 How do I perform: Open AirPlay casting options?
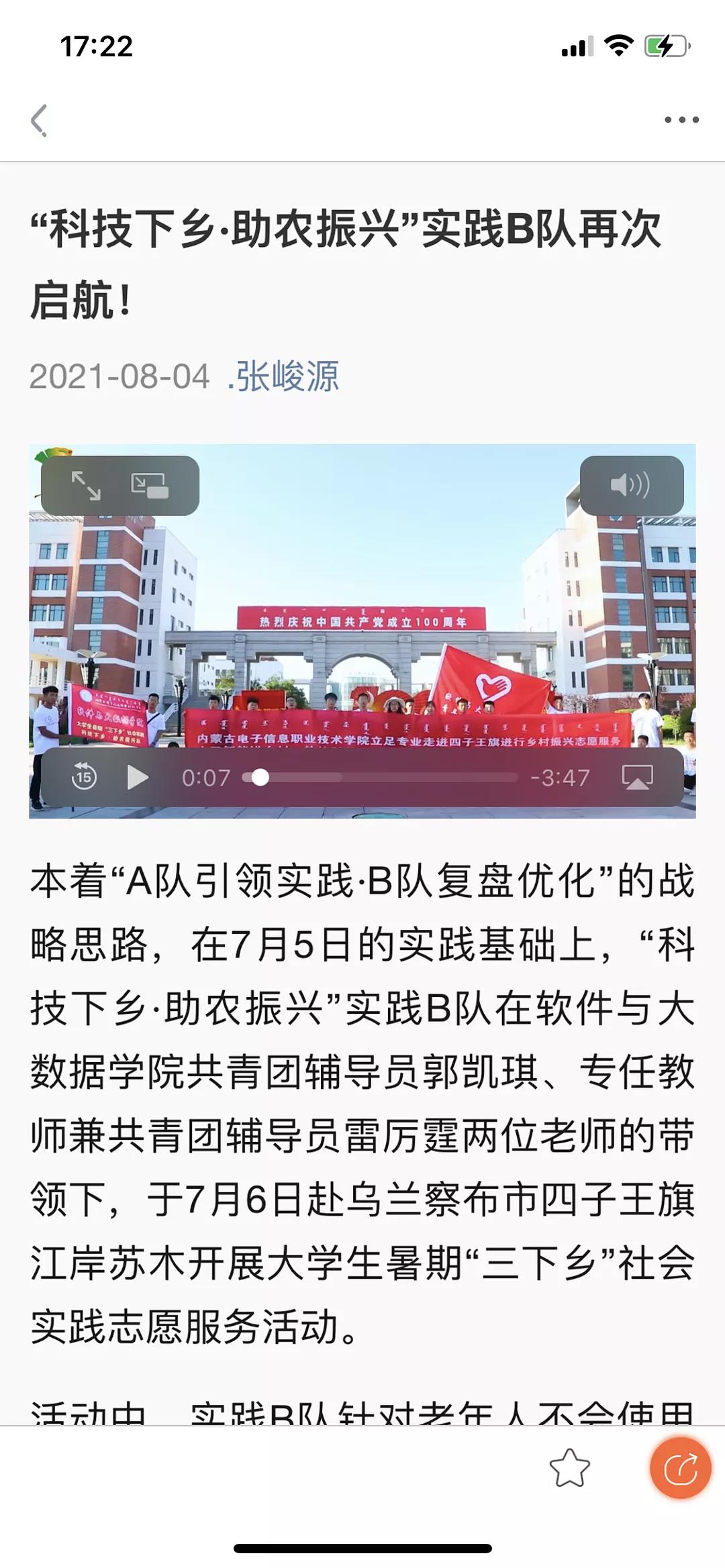click(x=636, y=777)
